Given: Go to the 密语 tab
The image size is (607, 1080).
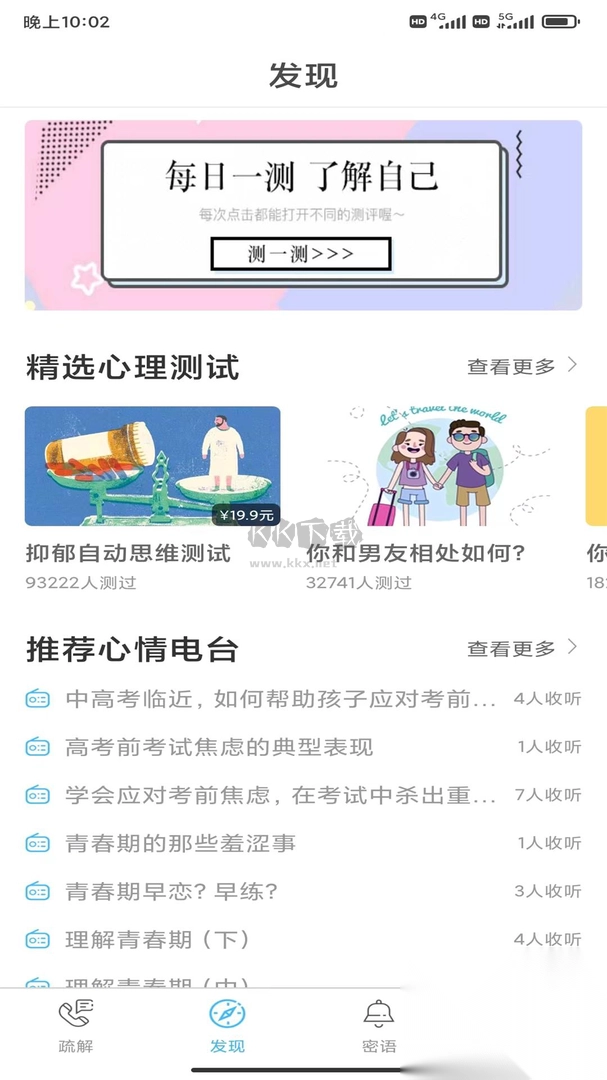Looking at the screenshot, I should point(379,1027).
